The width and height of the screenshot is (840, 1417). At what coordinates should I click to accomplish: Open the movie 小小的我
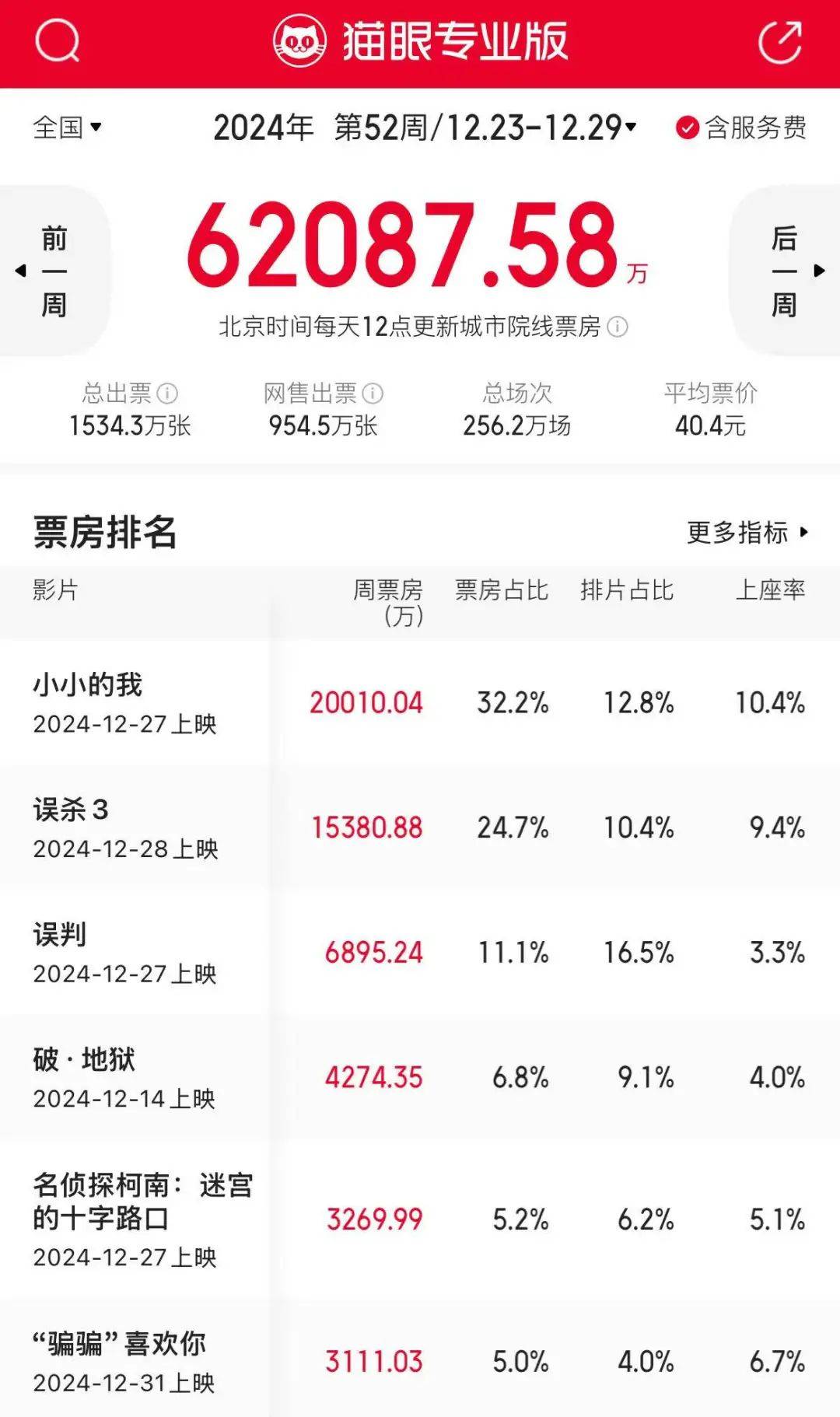pos(420,703)
